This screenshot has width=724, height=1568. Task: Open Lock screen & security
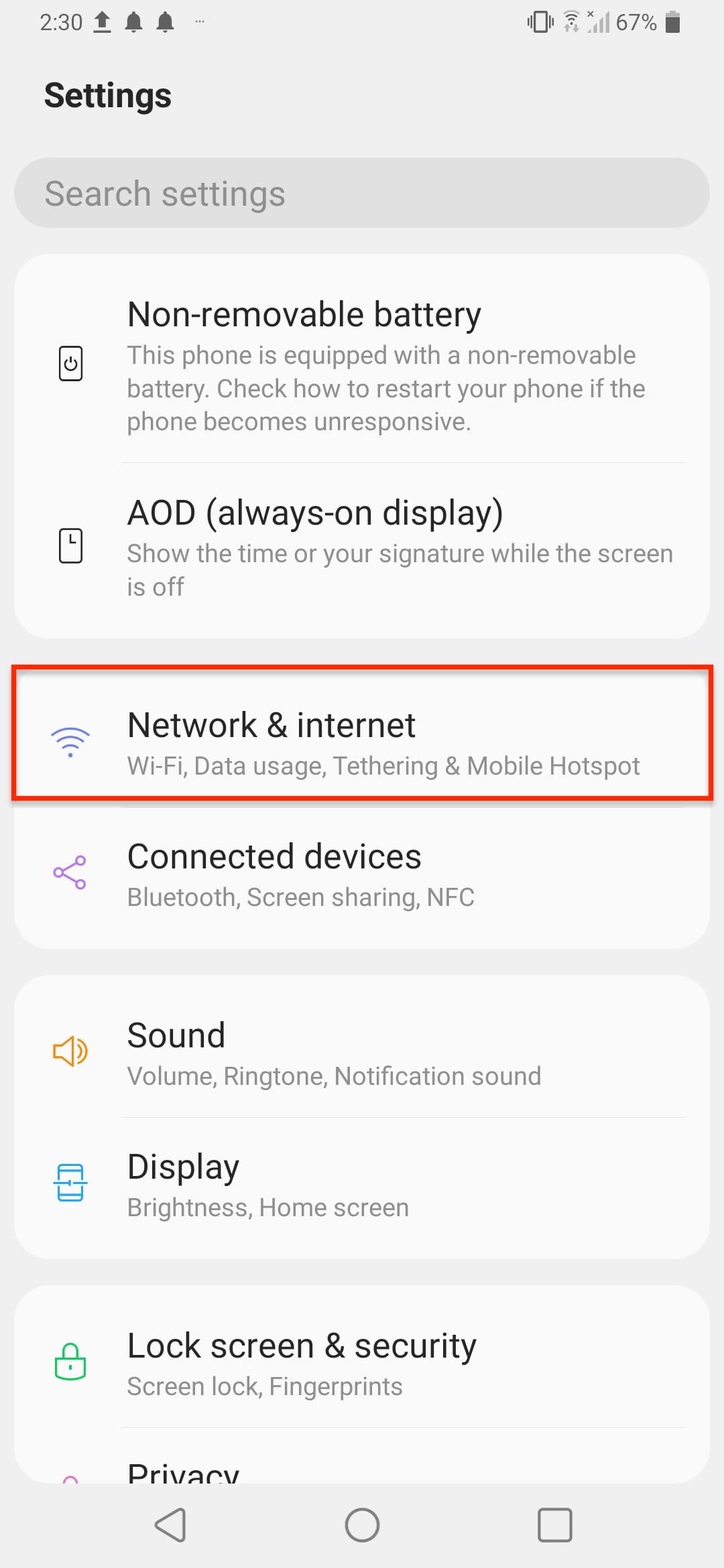pyautogui.click(x=362, y=1363)
